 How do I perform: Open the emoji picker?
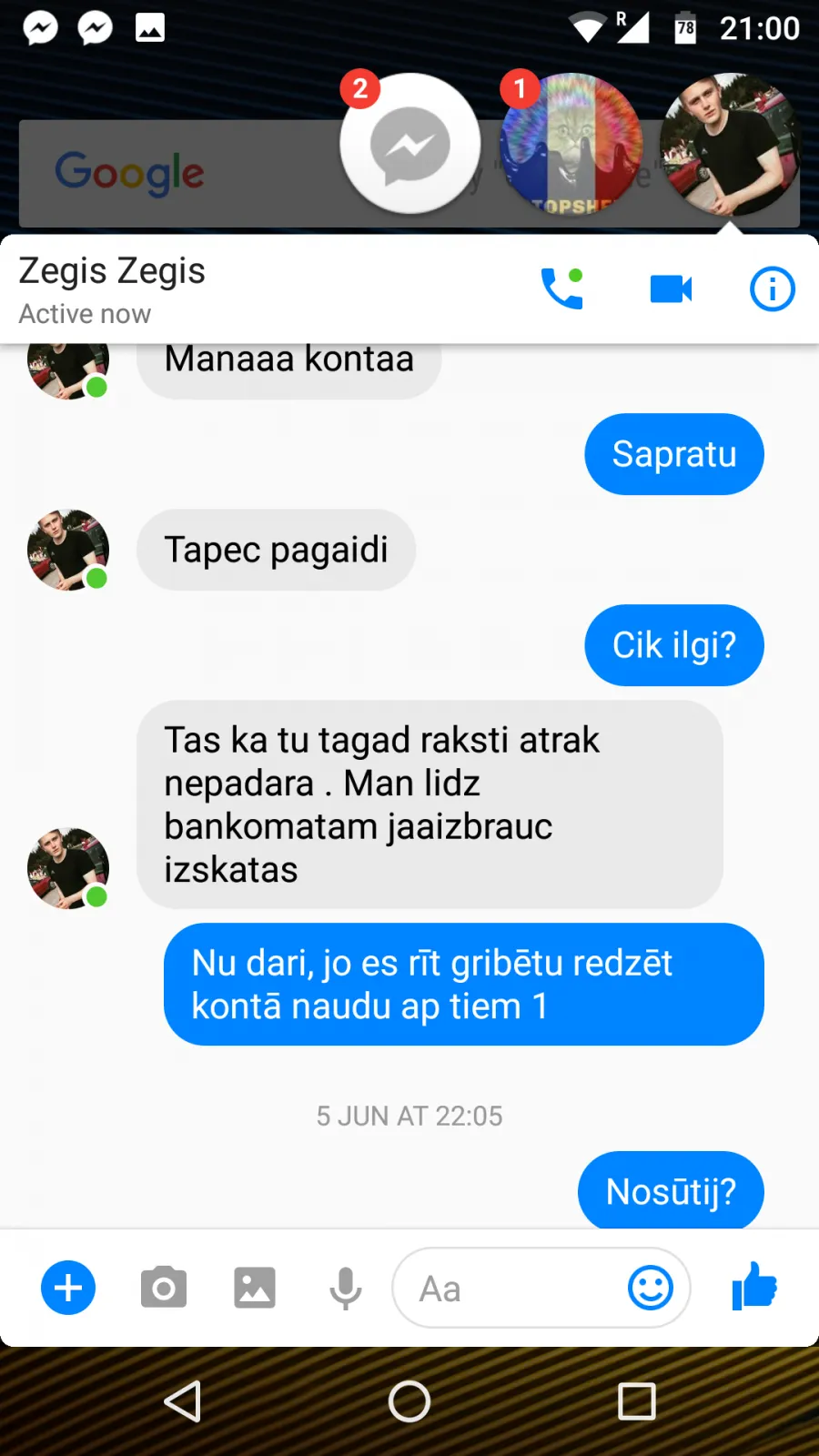click(651, 1288)
